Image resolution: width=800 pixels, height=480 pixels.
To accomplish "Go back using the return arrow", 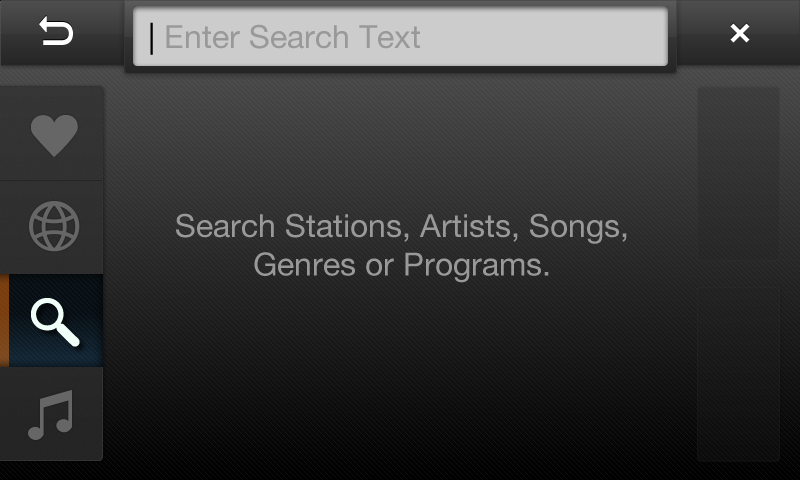I will [56, 33].
